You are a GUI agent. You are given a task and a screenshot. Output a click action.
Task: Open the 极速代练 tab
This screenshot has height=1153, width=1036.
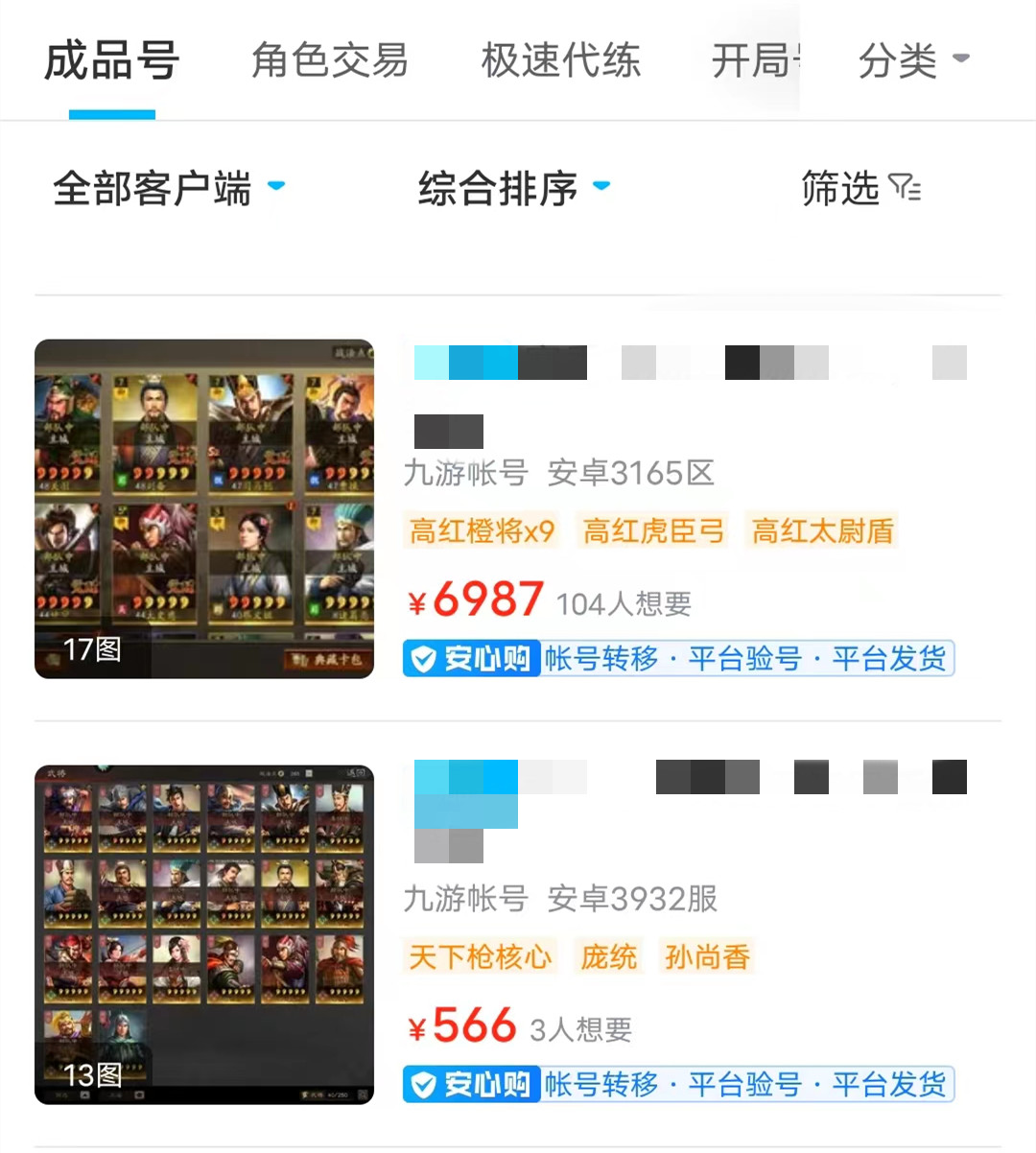pos(560,61)
